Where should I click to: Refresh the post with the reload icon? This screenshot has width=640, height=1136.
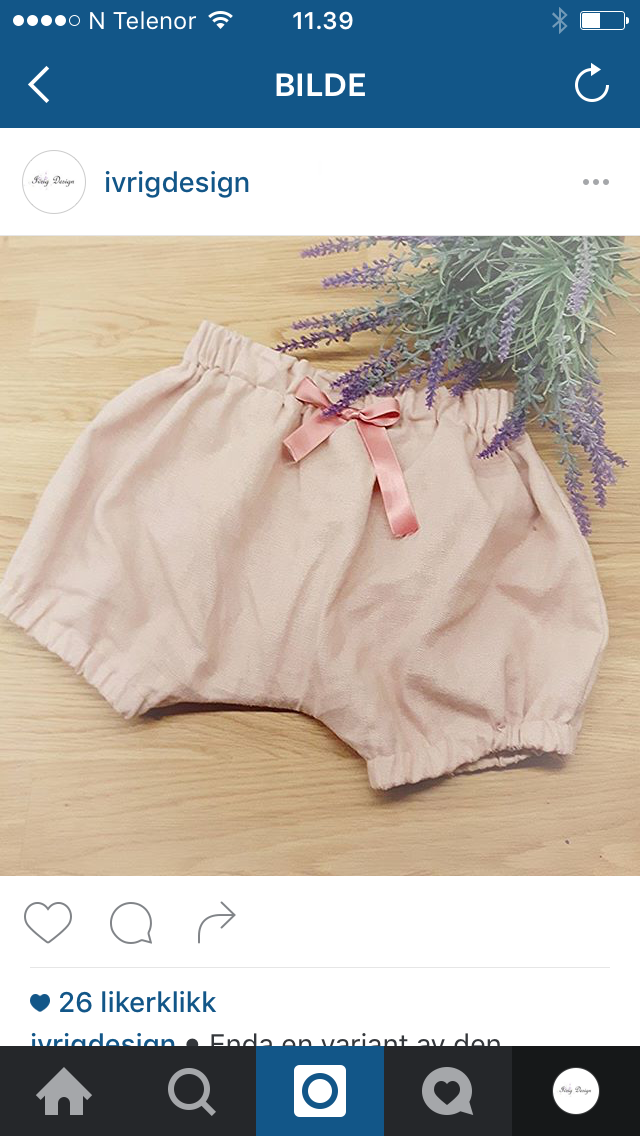(x=591, y=85)
